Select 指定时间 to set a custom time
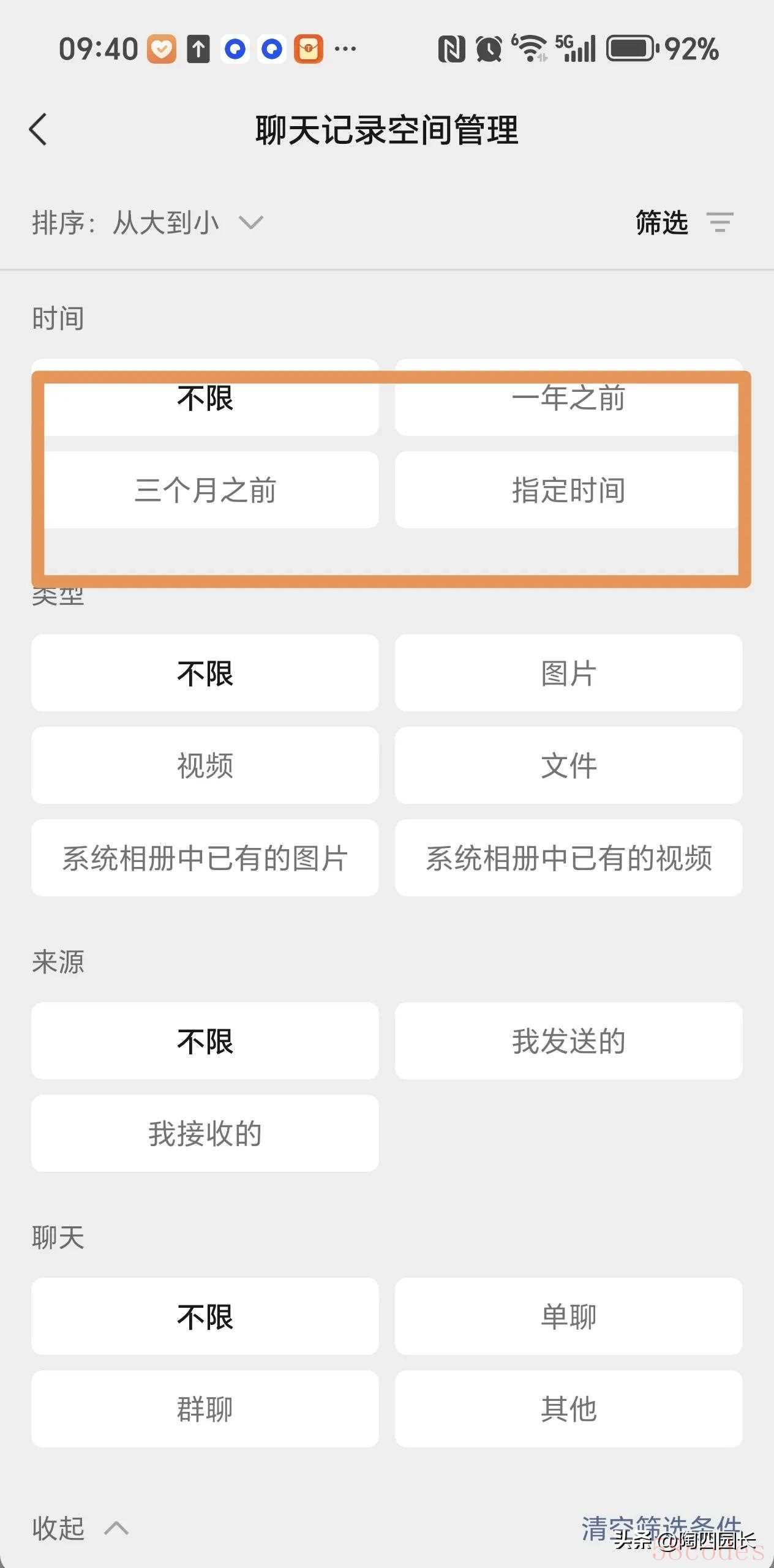The height and width of the screenshot is (1568, 774). [568, 490]
